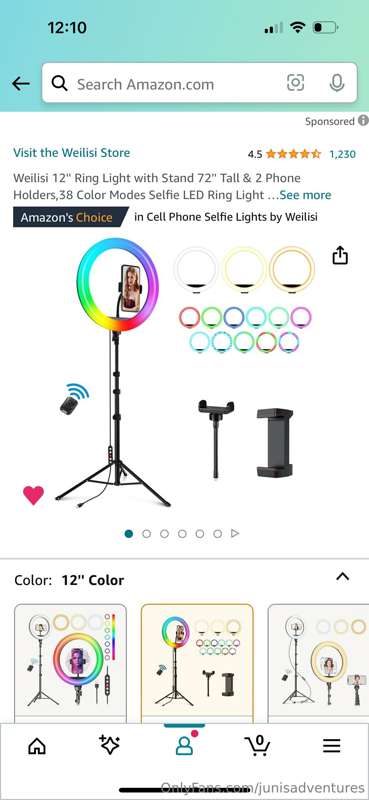Select the third color variant with yellow ring
This screenshot has width=369, height=800.
318,663
